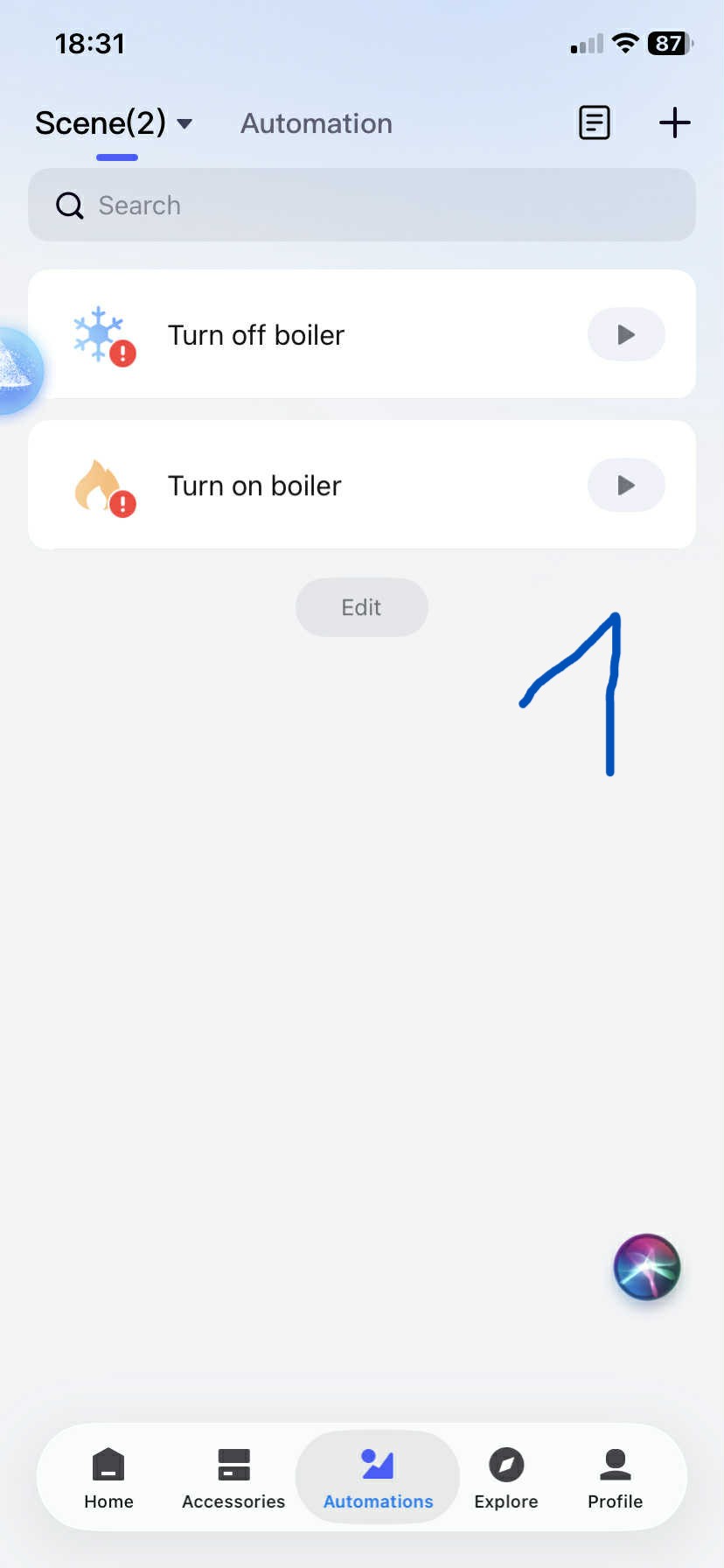Switch to the Automation tab

point(316,123)
